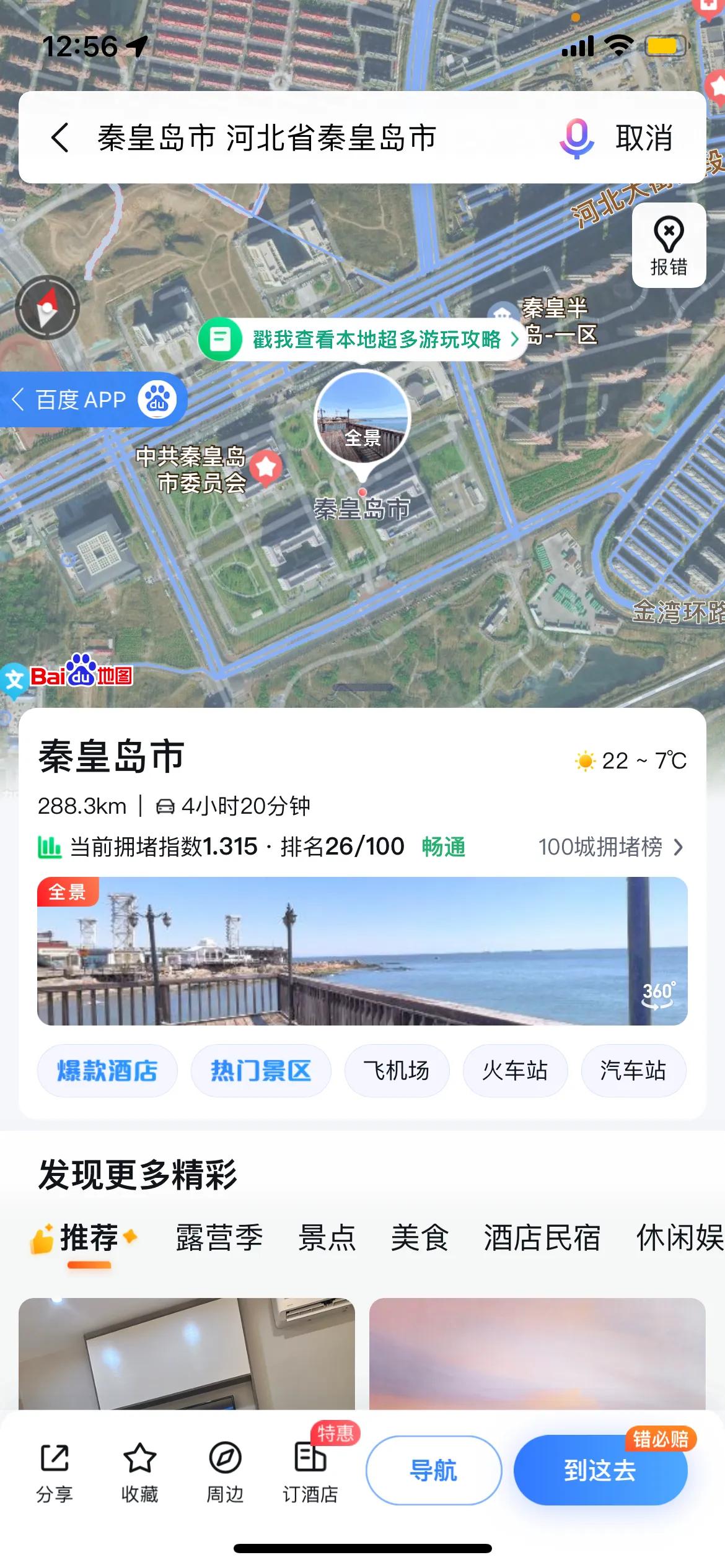This screenshot has height=1568, width=725.
Task: Tap 取消 to cancel the search
Action: point(644,138)
